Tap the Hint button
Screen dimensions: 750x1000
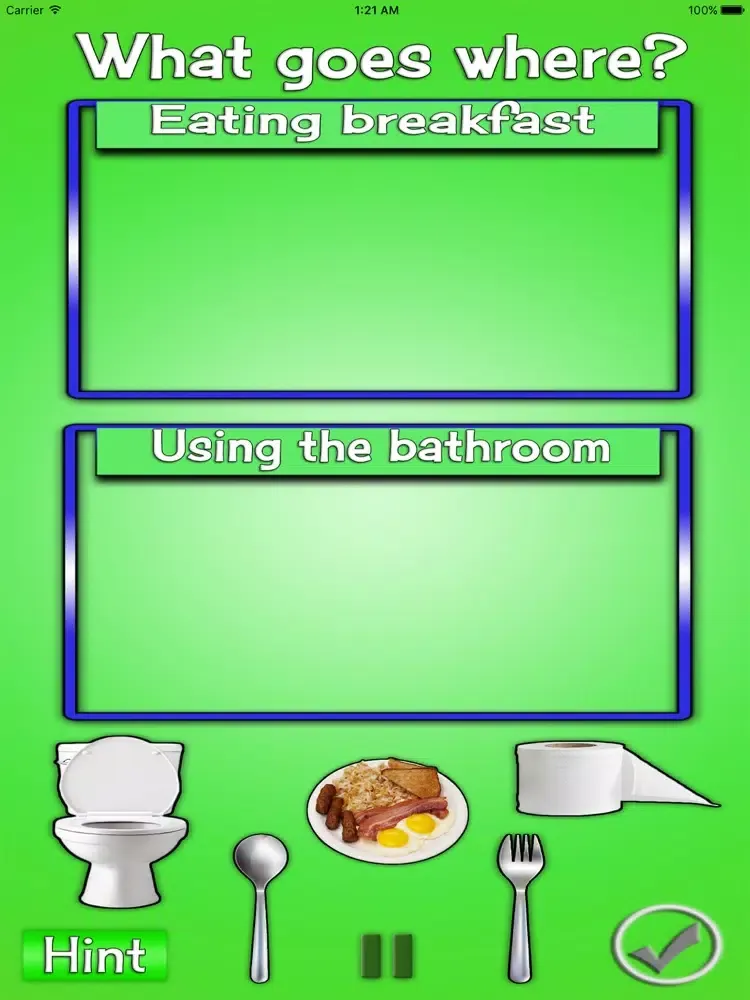point(94,955)
